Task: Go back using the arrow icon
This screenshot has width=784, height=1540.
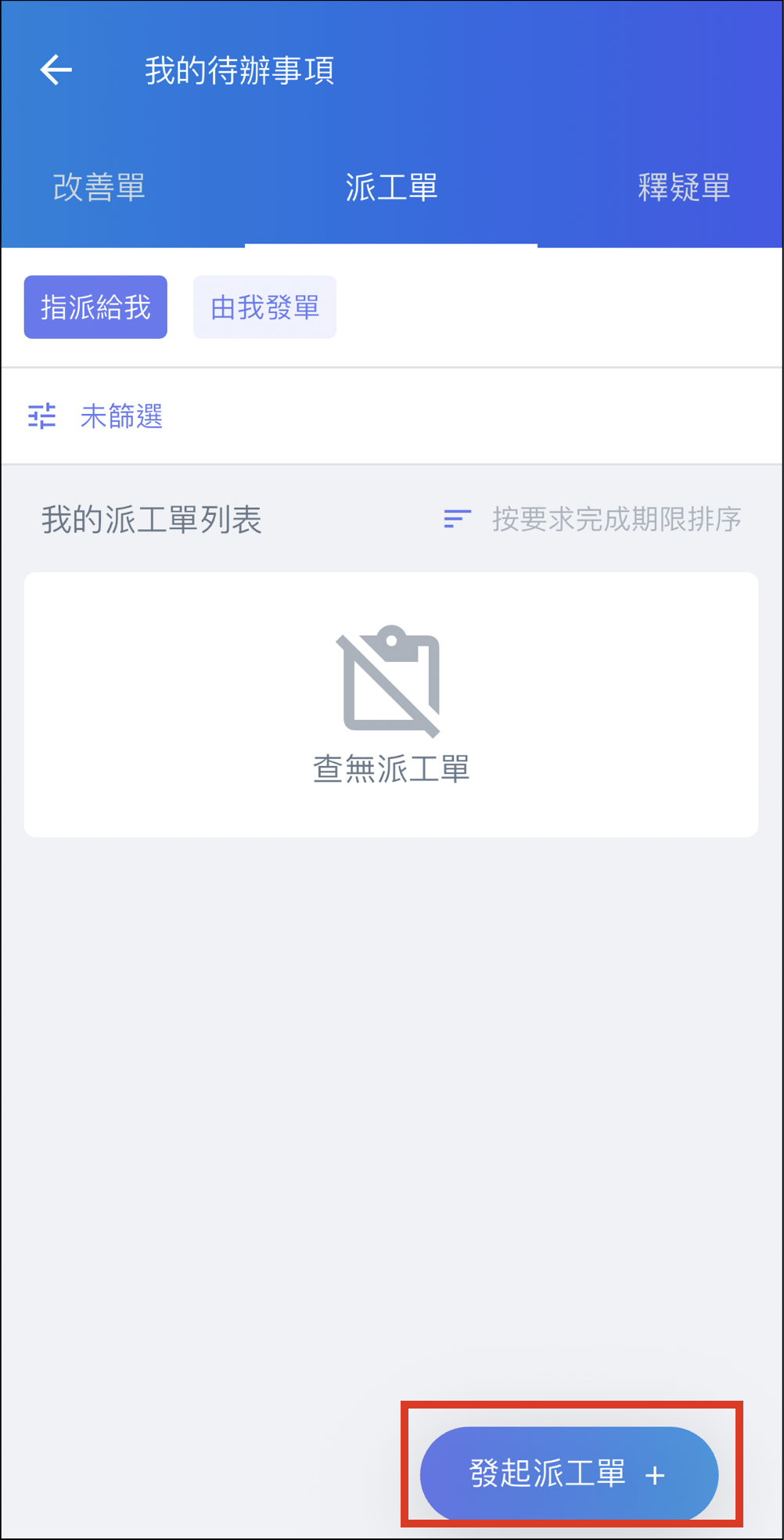Action: pyautogui.click(x=56, y=70)
